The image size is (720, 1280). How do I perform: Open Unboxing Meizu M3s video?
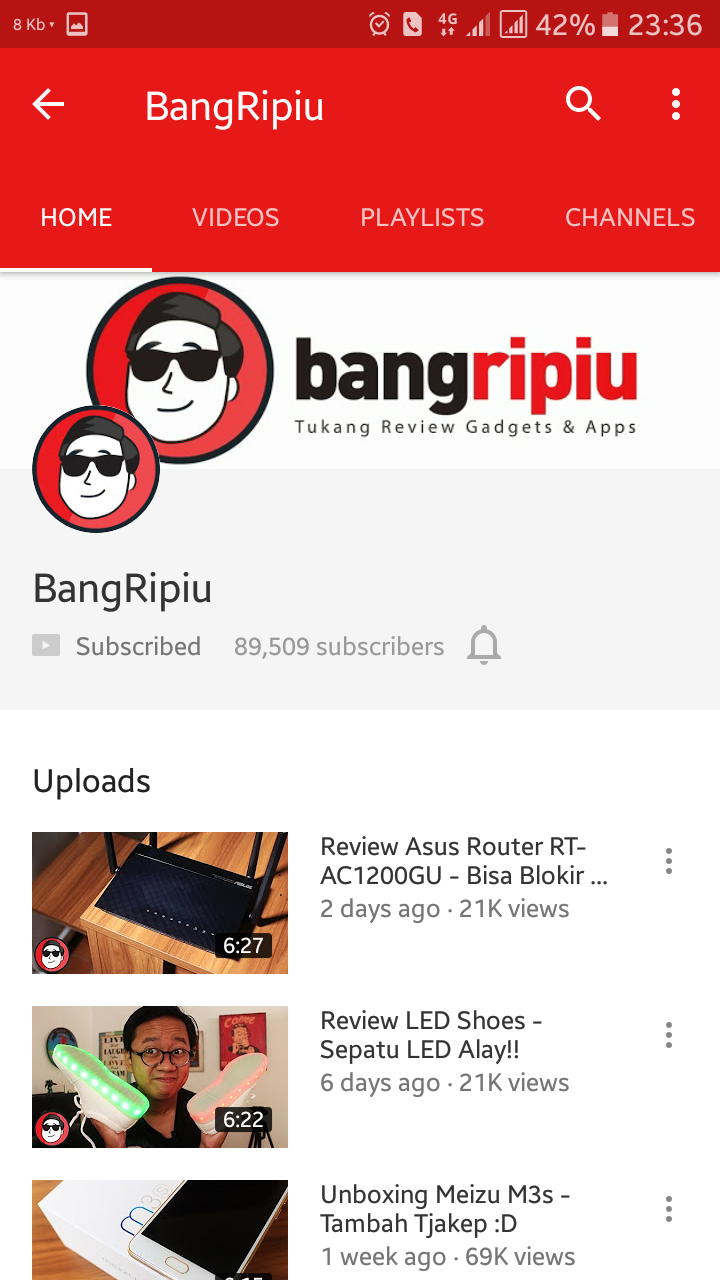[x=160, y=1230]
